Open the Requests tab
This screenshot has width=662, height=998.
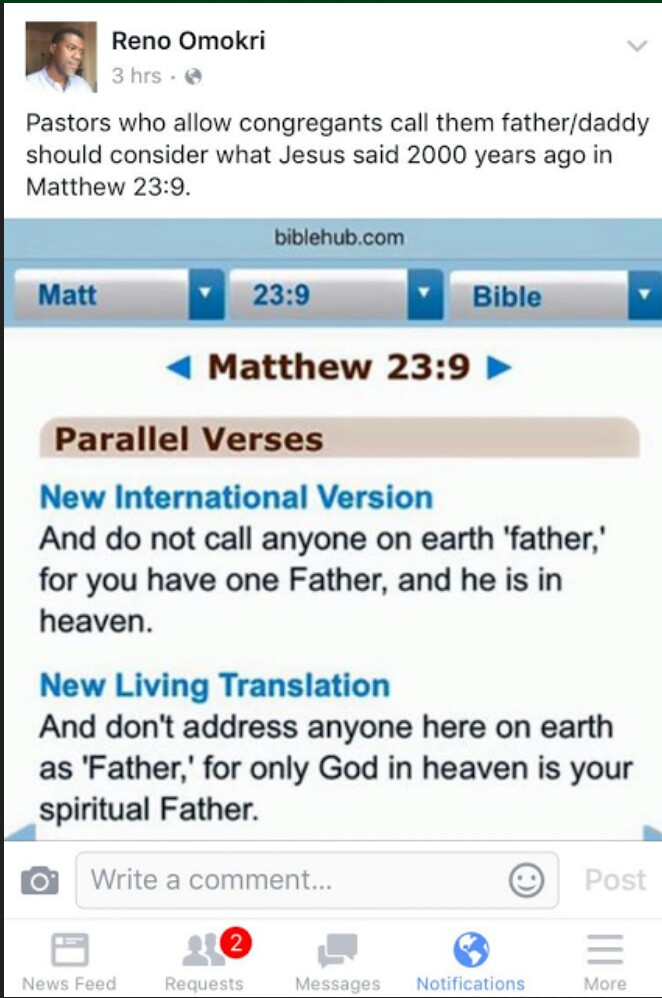click(x=204, y=960)
